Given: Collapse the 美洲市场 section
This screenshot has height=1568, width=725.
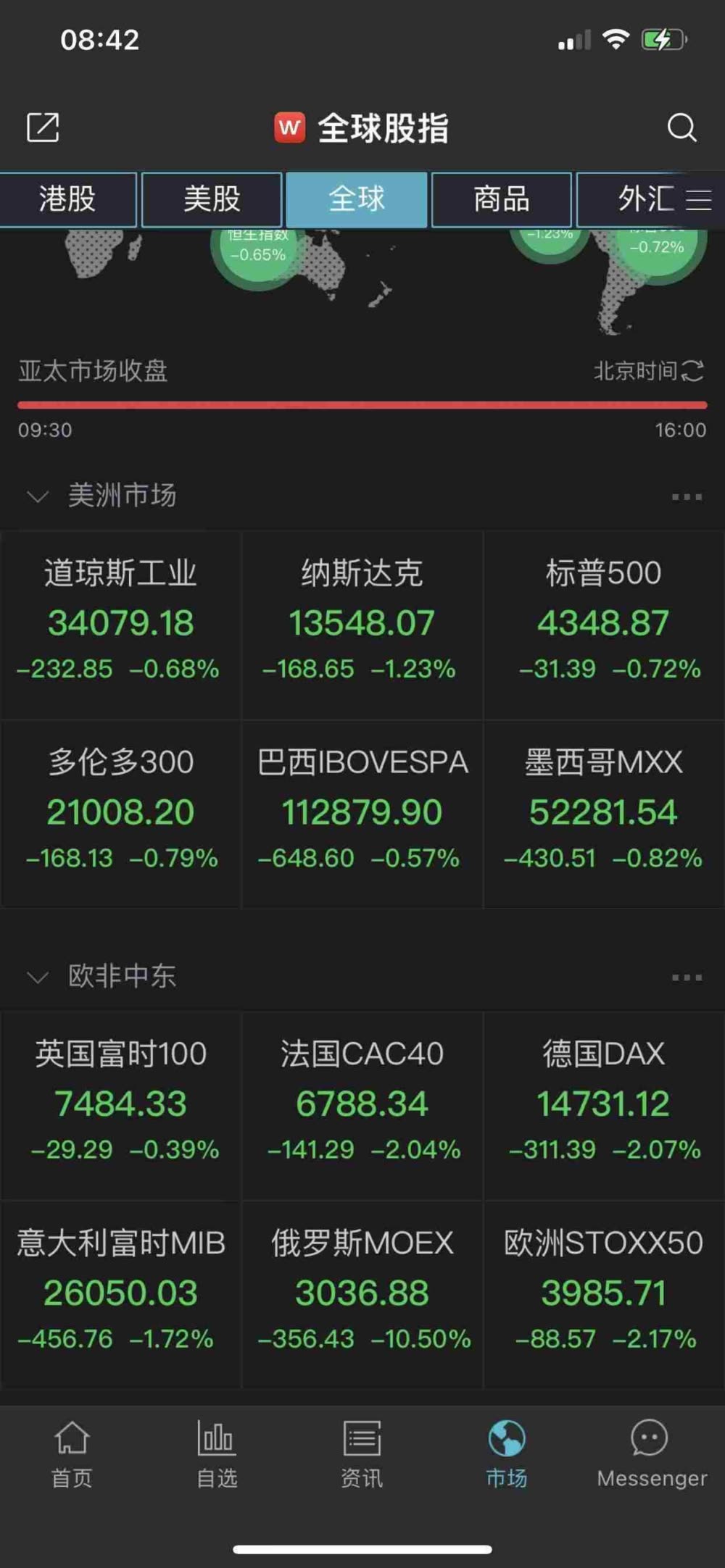Looking at the screenshot, I should [x=37, y=496].
